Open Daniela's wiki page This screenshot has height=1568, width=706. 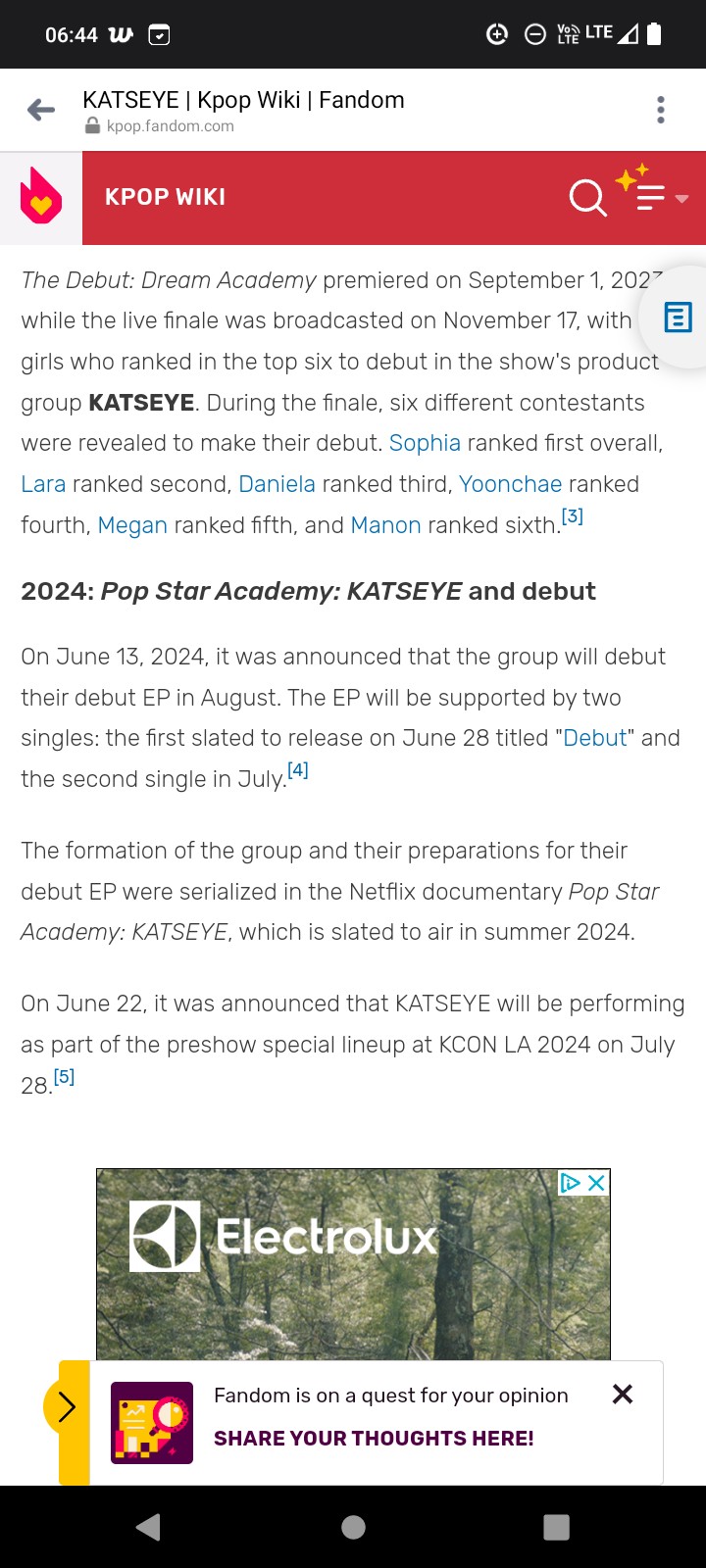[x=277, y=484]
